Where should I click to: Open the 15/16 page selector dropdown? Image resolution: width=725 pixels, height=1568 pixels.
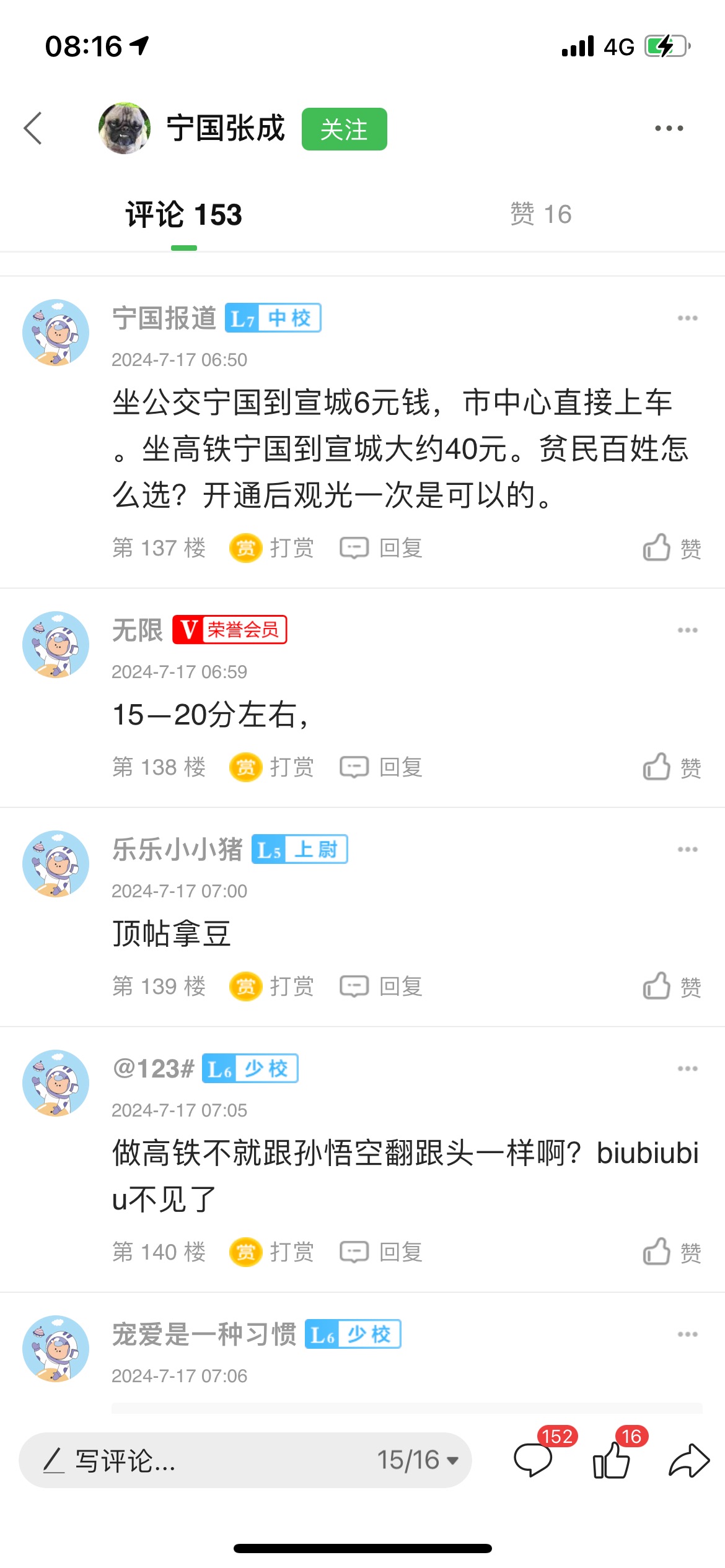pyautogui.click(x=418, y=1460)
